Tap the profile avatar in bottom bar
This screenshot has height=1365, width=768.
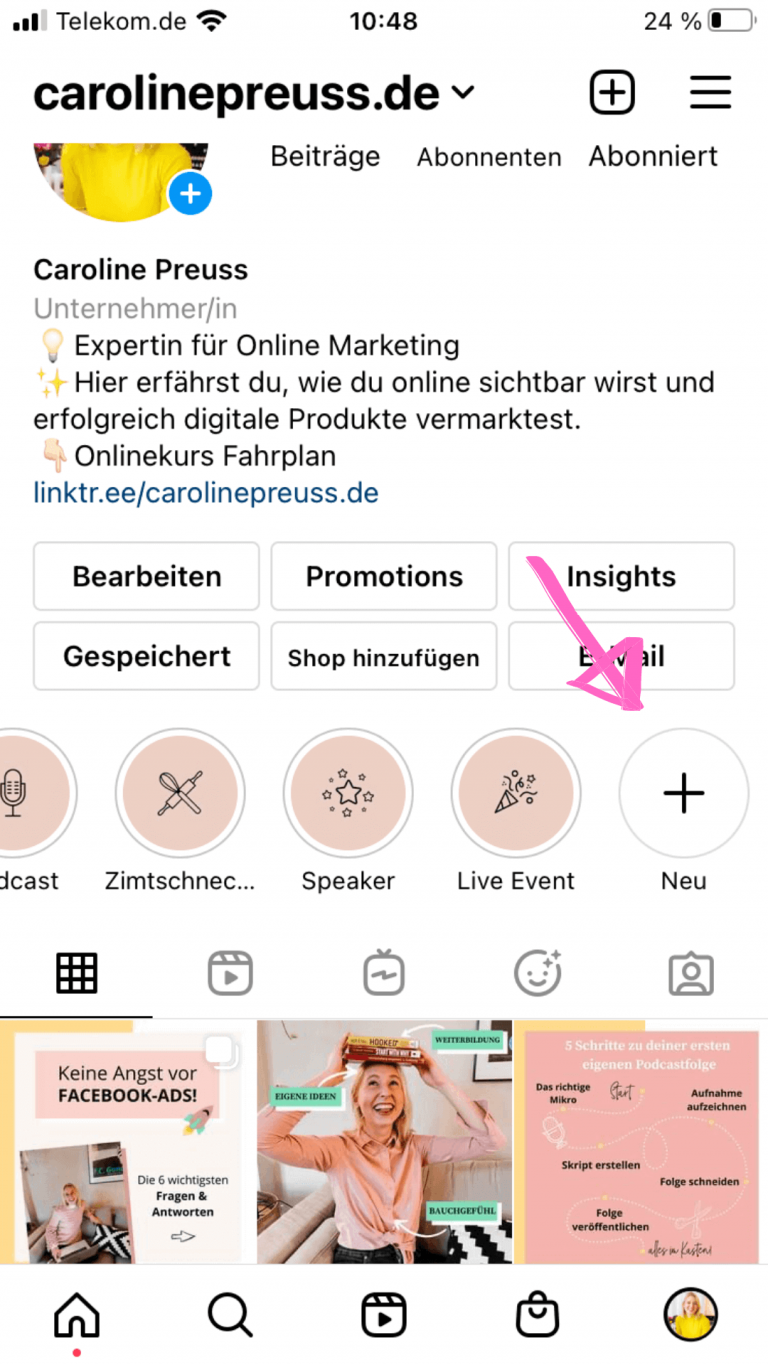(691, 1314)
